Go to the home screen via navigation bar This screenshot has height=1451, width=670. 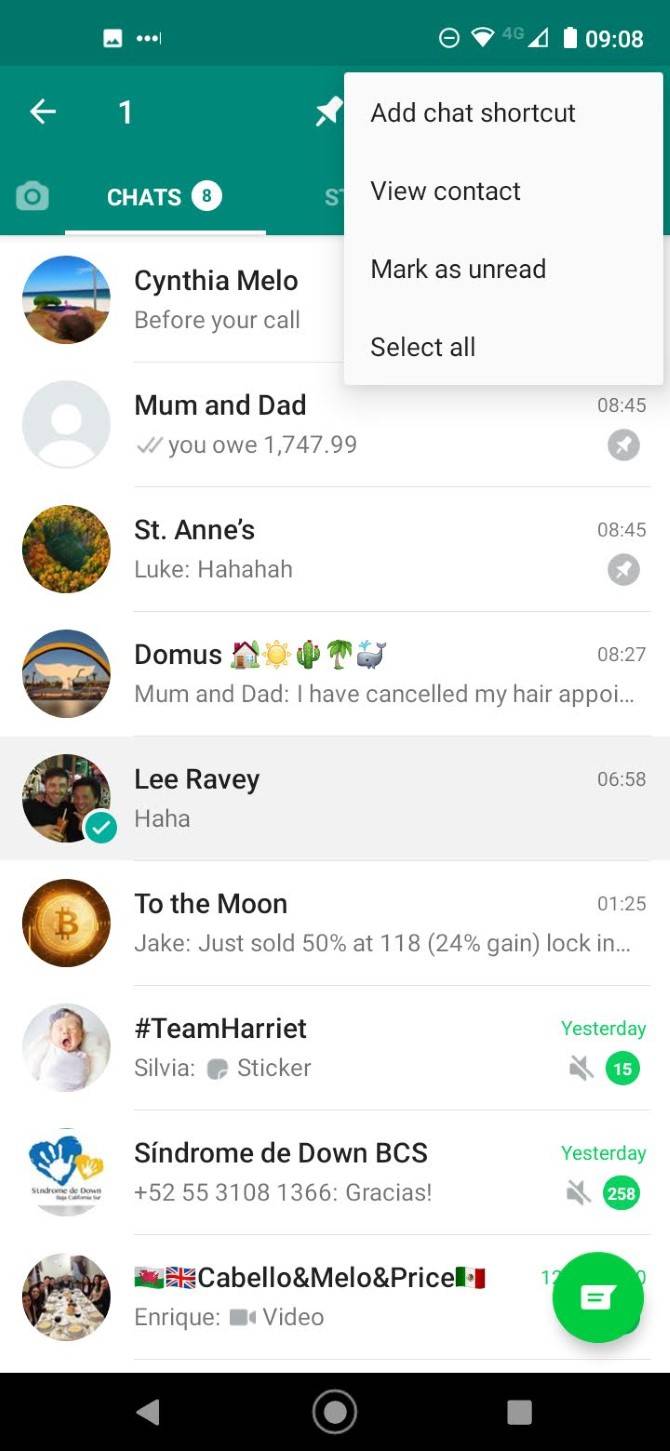tap(335, 1411)
